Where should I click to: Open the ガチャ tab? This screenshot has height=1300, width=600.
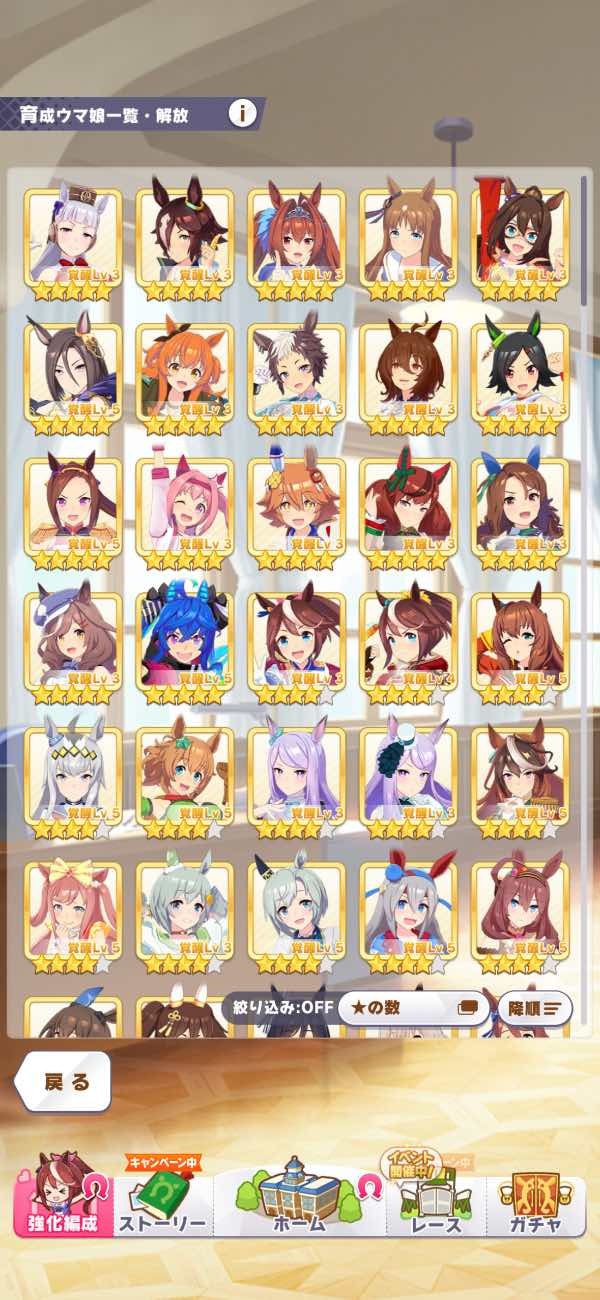tap(536, 1200)
